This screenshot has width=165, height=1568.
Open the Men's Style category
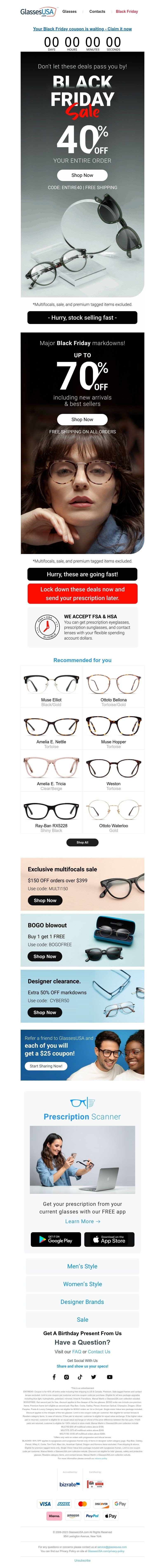[x=82, y=1249]
